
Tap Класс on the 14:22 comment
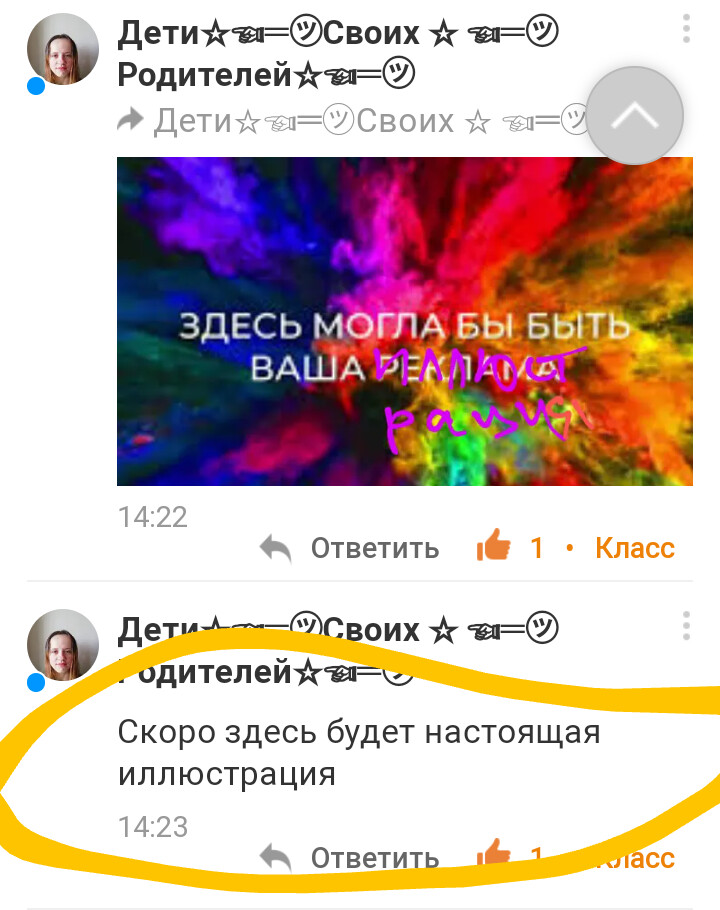pyautogui.click(x=634, y=548)
